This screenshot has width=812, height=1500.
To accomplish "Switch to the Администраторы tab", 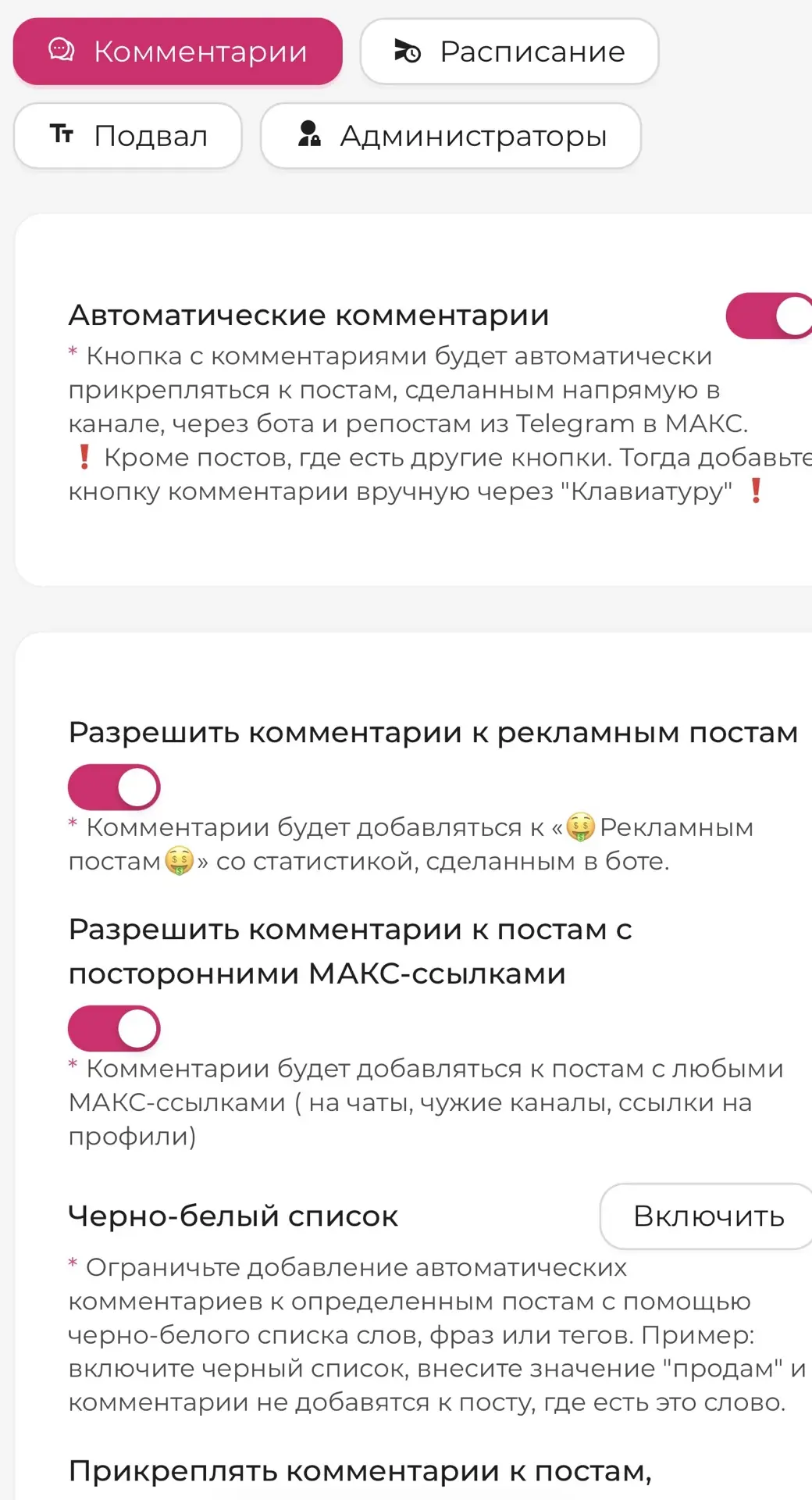I will tap(451, 136).
